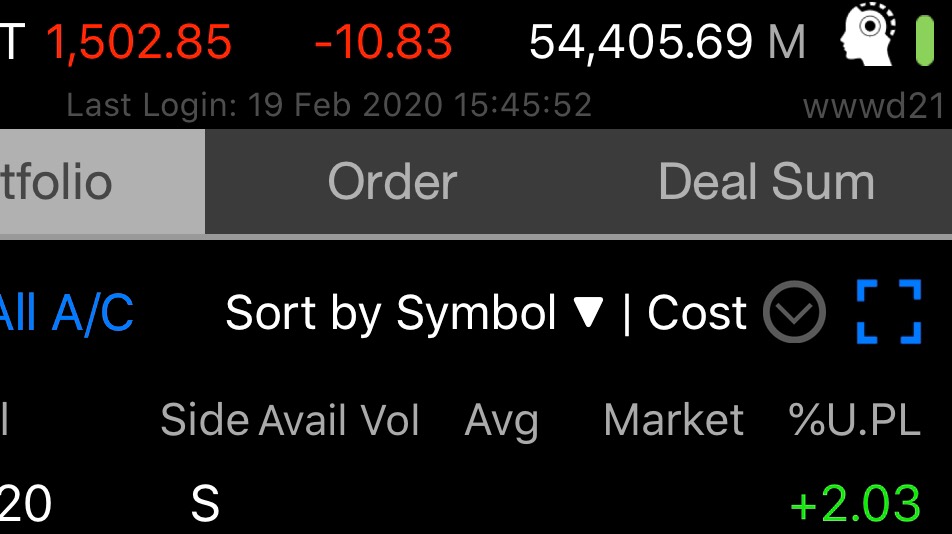
Task: Open the position row with +2.03
Action: (476, 504)
